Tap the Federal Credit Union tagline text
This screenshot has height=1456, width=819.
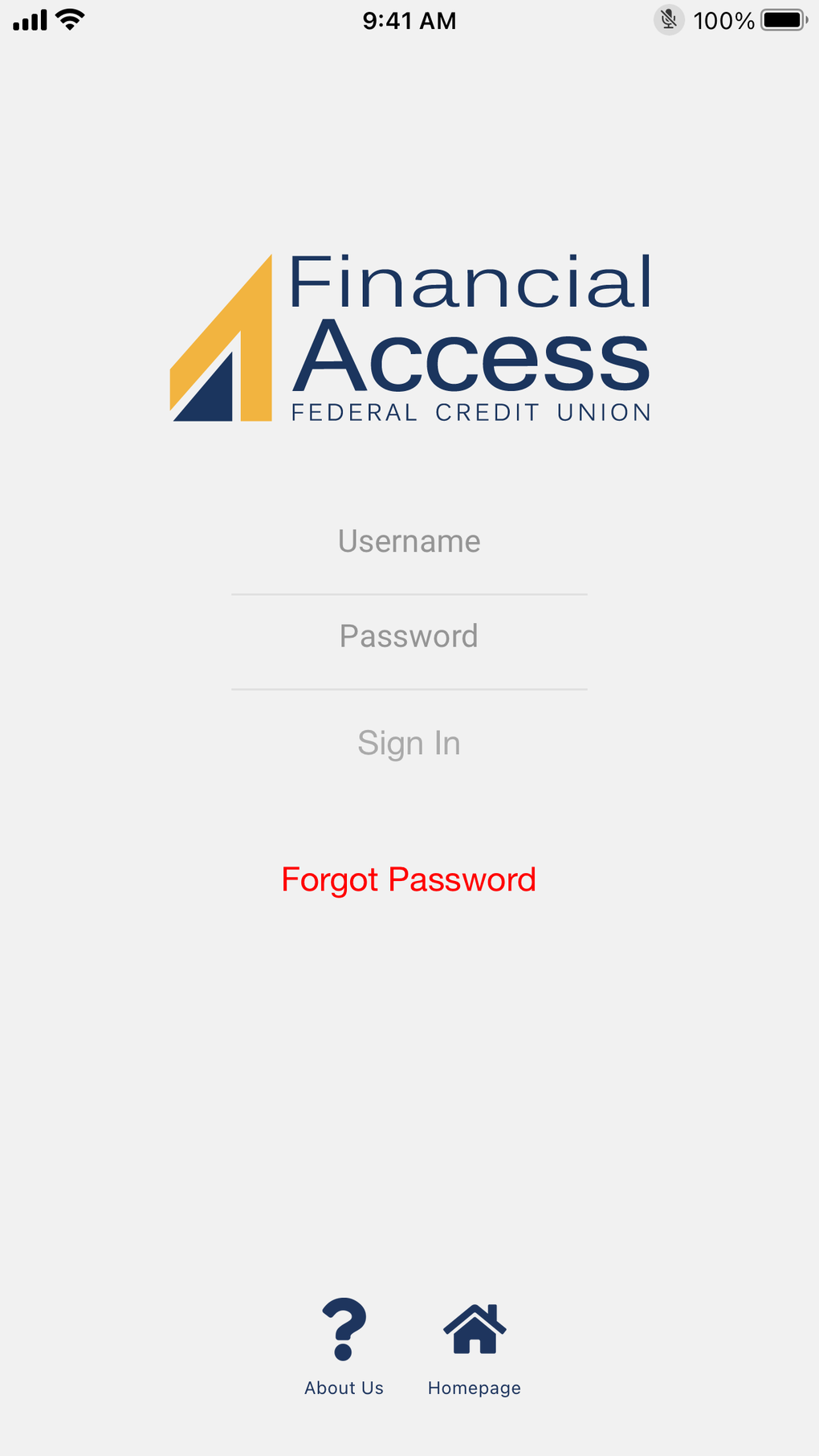tap(470, 412)
